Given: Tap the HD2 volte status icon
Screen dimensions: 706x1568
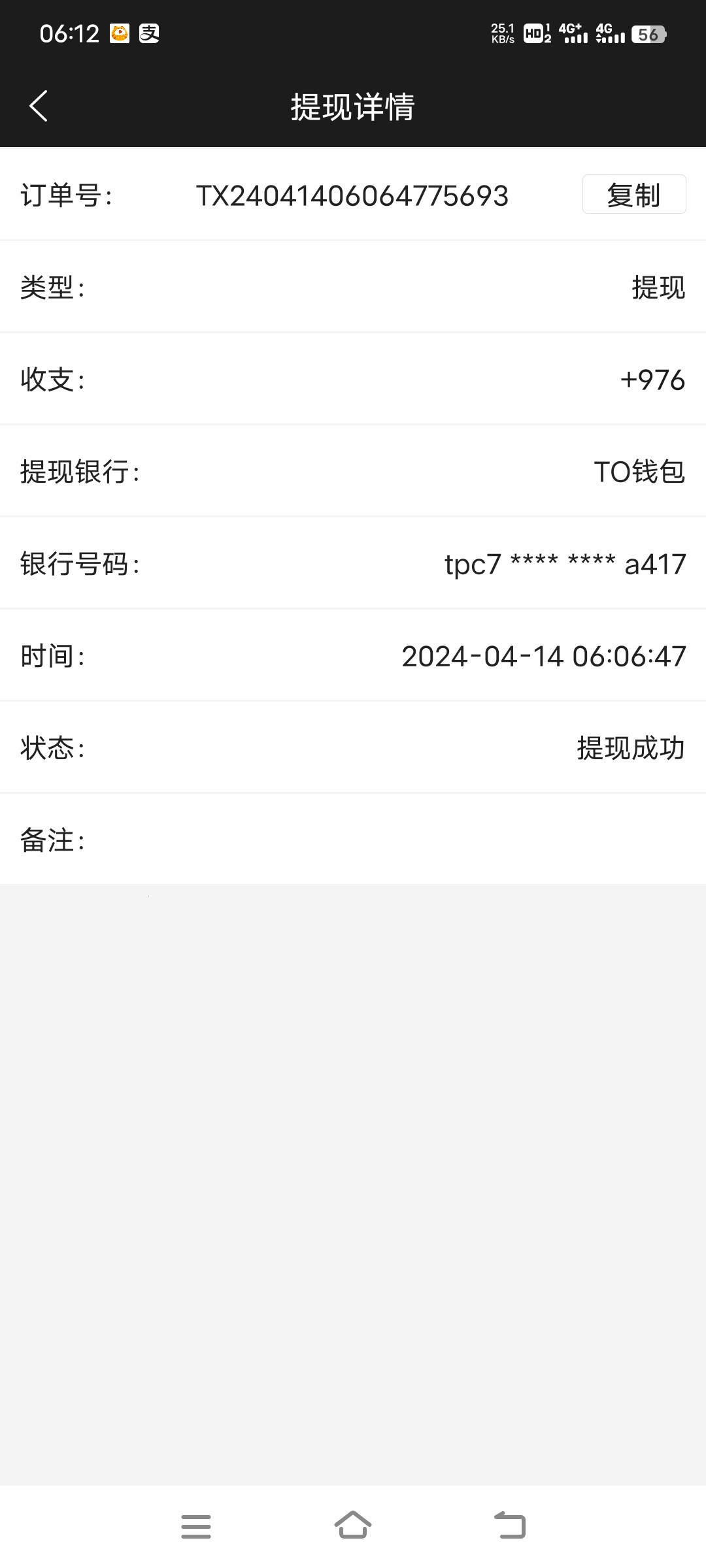Looking at the screenshot, I should pos(536,34).
